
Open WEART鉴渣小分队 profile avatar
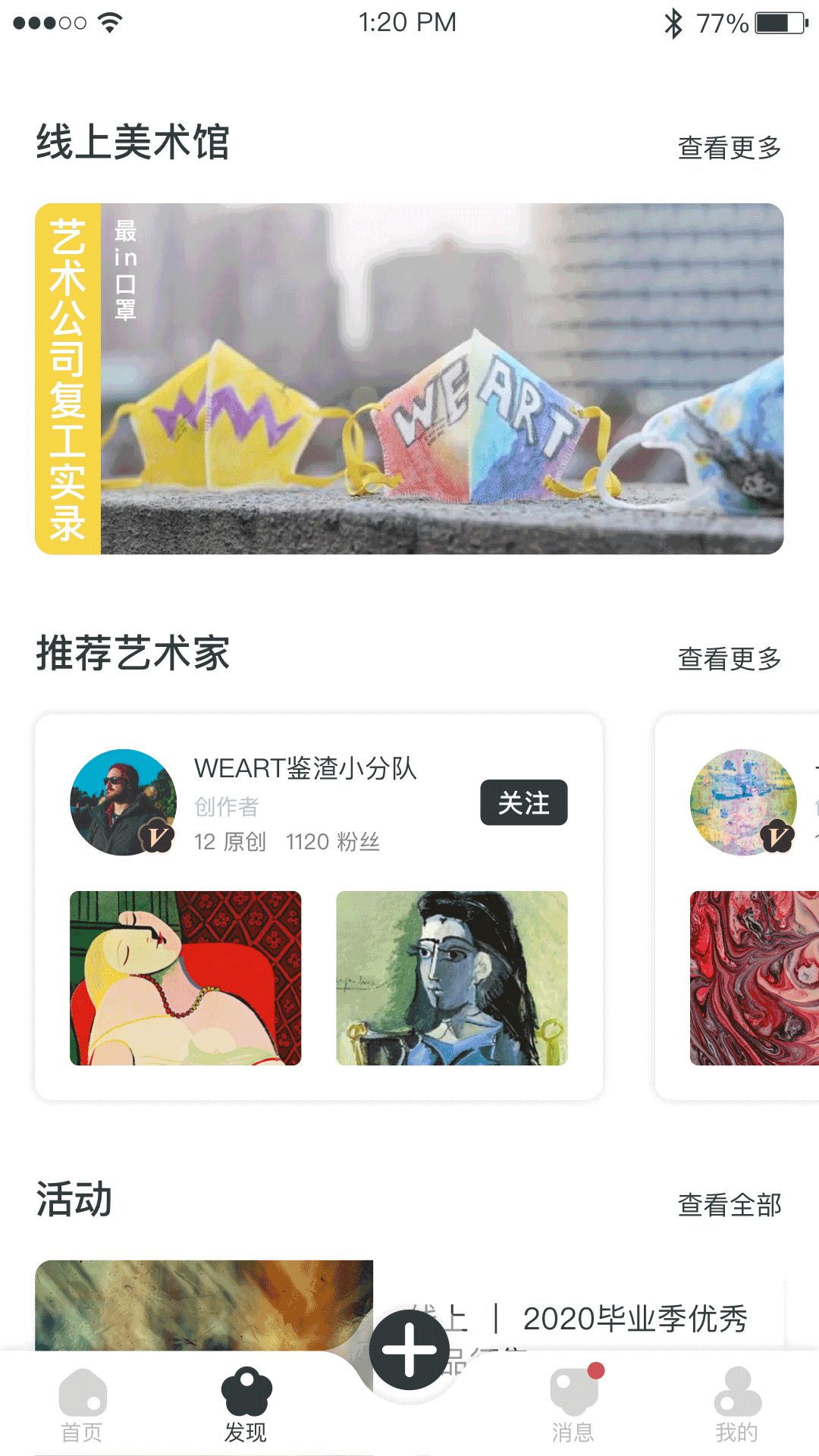point(123,802)
